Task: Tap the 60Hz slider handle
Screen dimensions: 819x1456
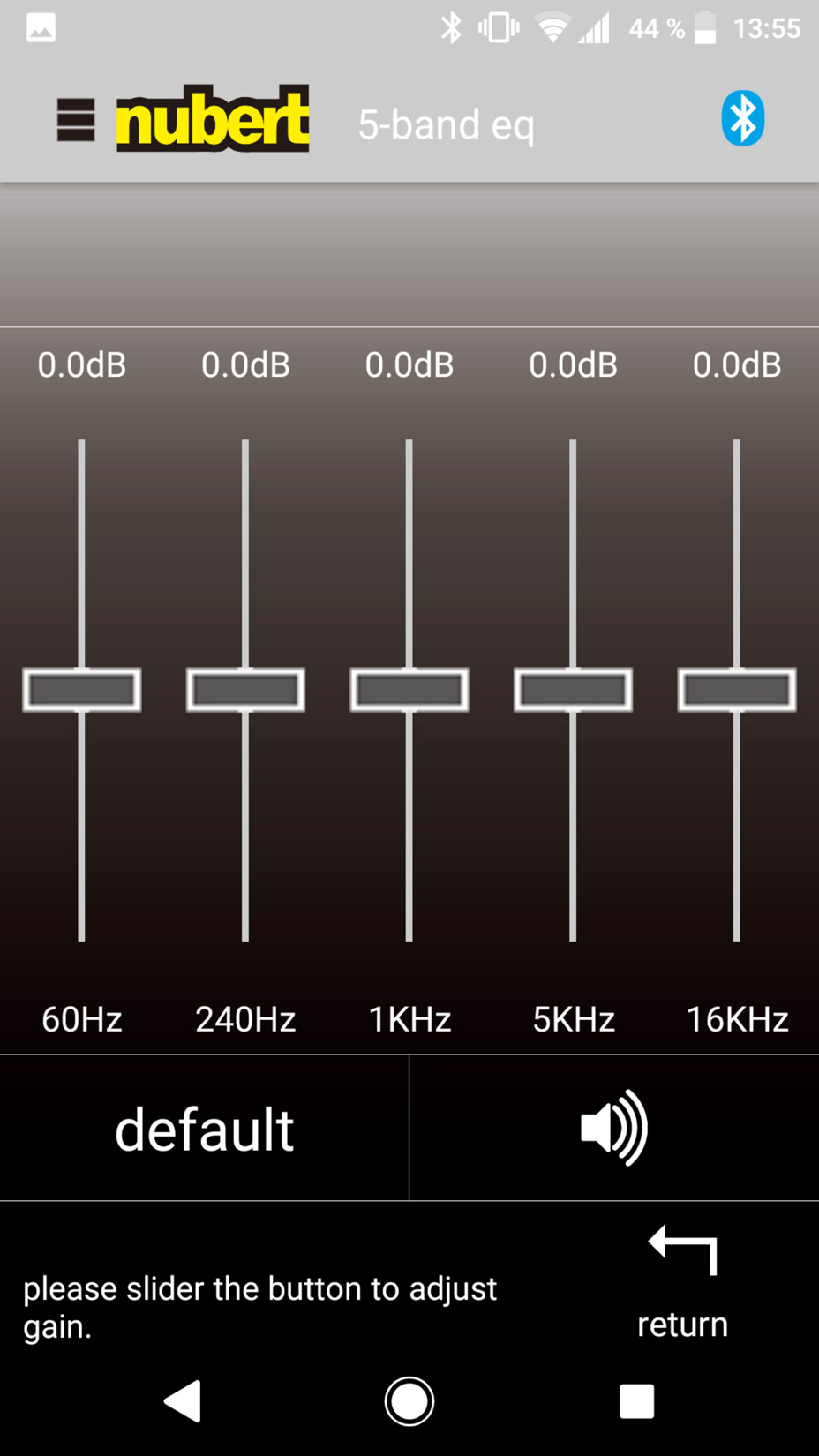Action: point(82,690)
